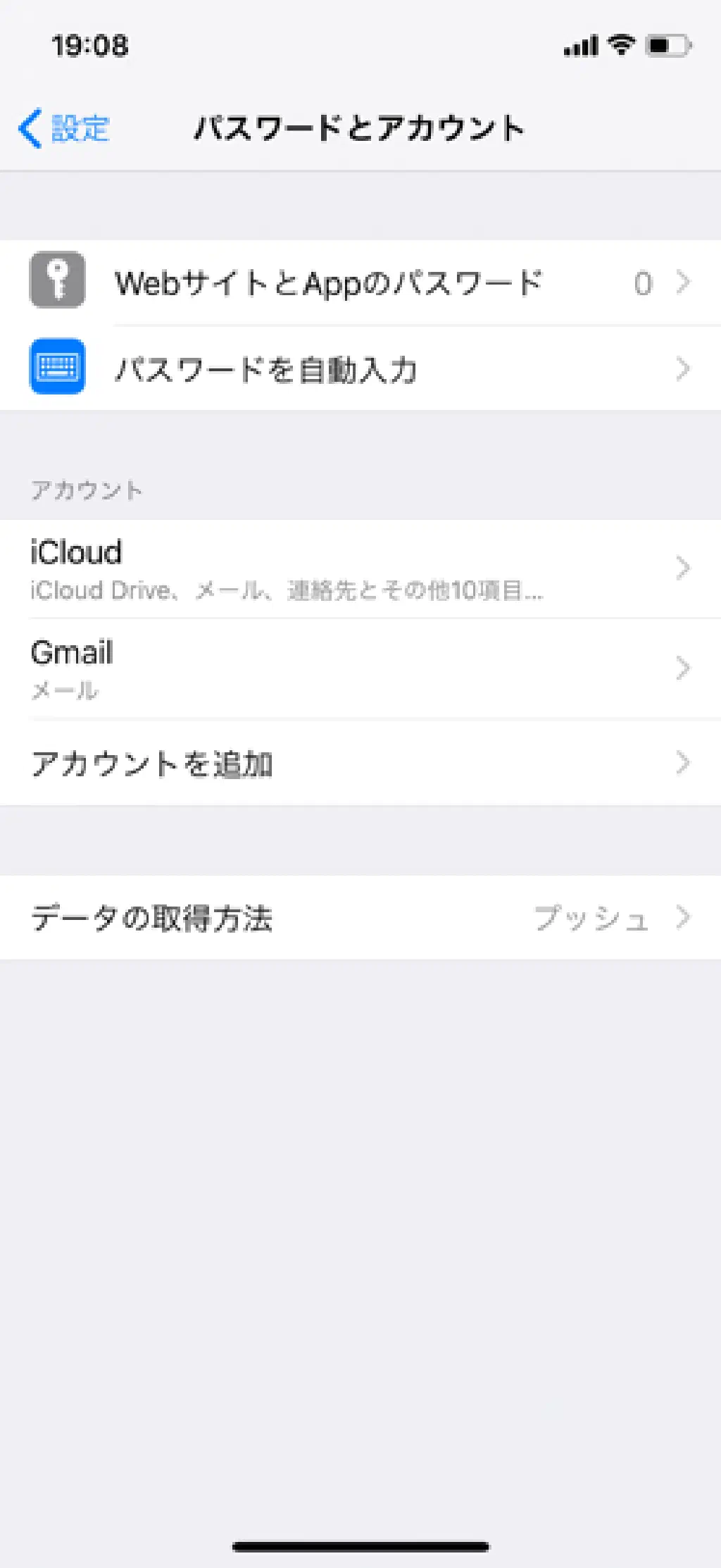
Task: Open WebサイトとAppのパスワード
Action: tap(359, 283)
